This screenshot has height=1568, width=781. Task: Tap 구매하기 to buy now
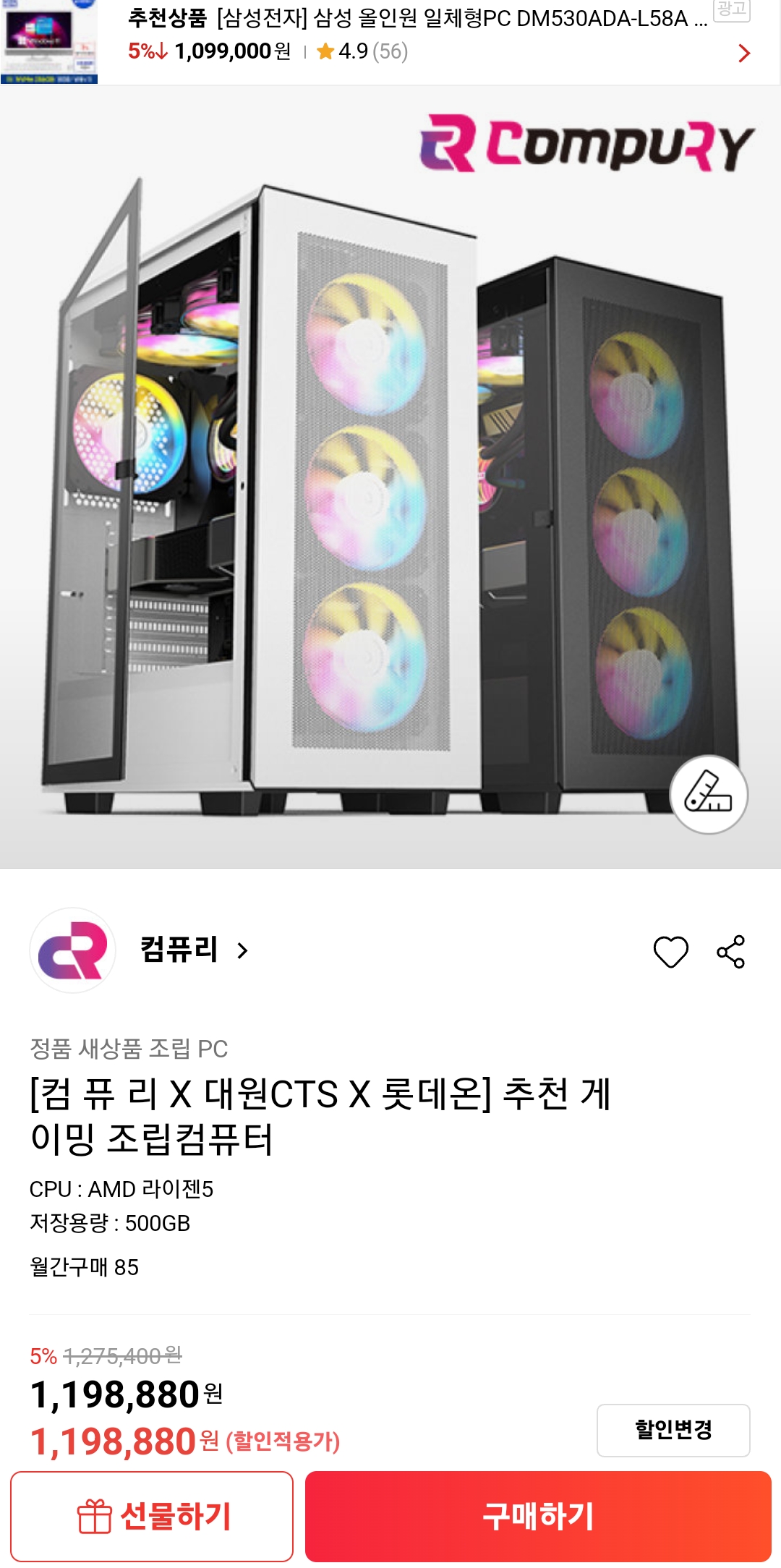(538, 1516)
